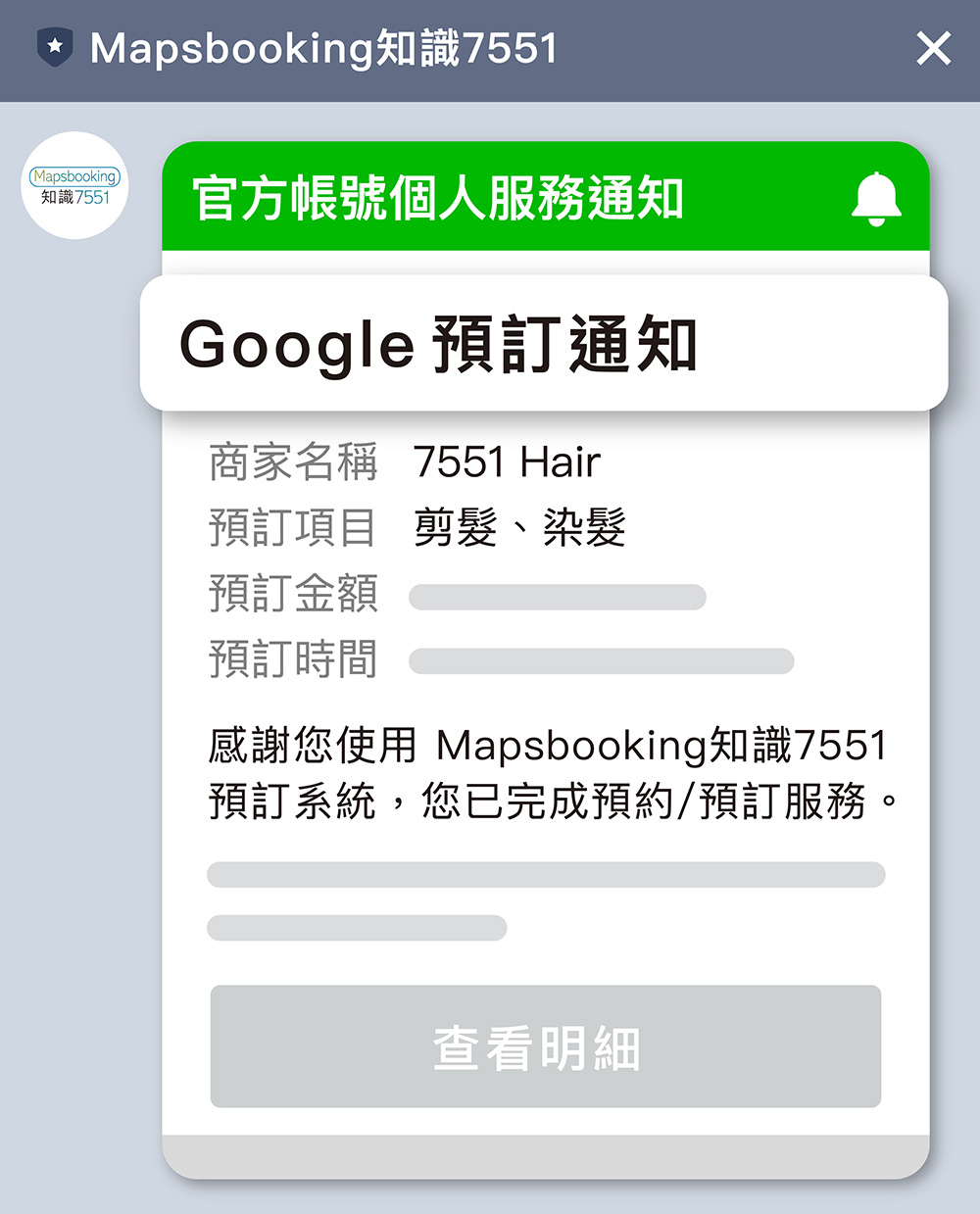Click the 知識7551 text in the avatar
Image resolution: width=980 pixels, height=1214 pixels.
(75, 195)
